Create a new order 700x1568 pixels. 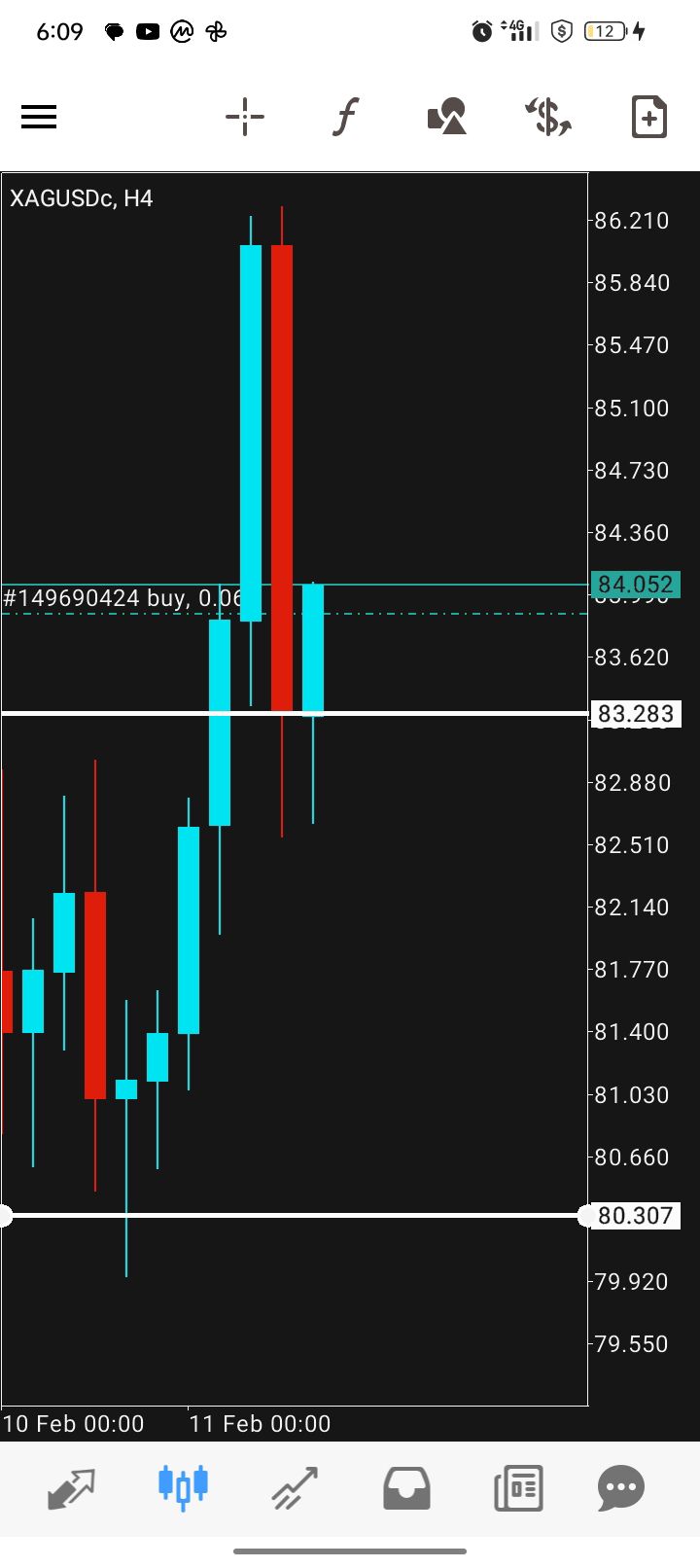coord(648,118)
